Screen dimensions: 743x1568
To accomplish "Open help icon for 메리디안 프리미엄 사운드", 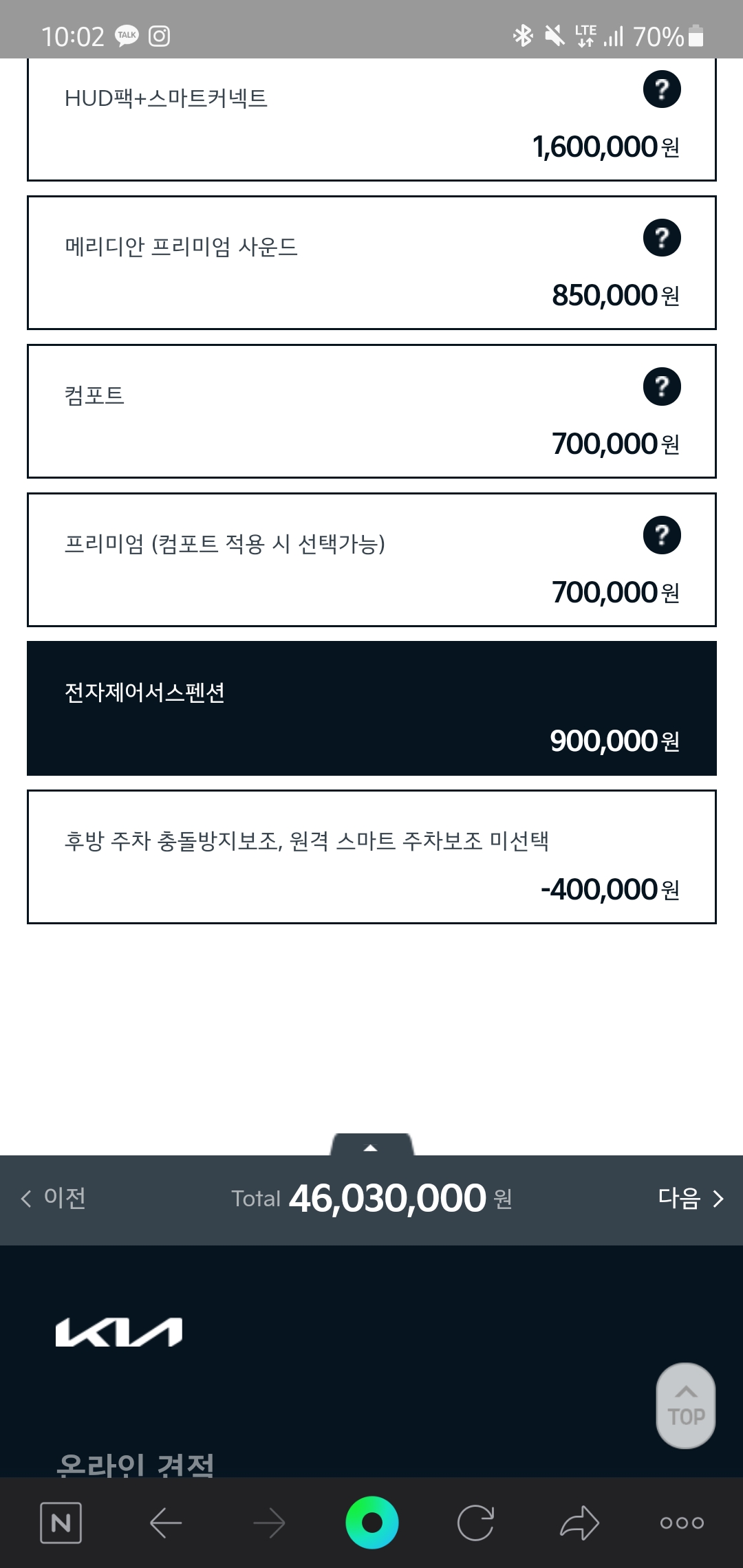I will (662, 238).
